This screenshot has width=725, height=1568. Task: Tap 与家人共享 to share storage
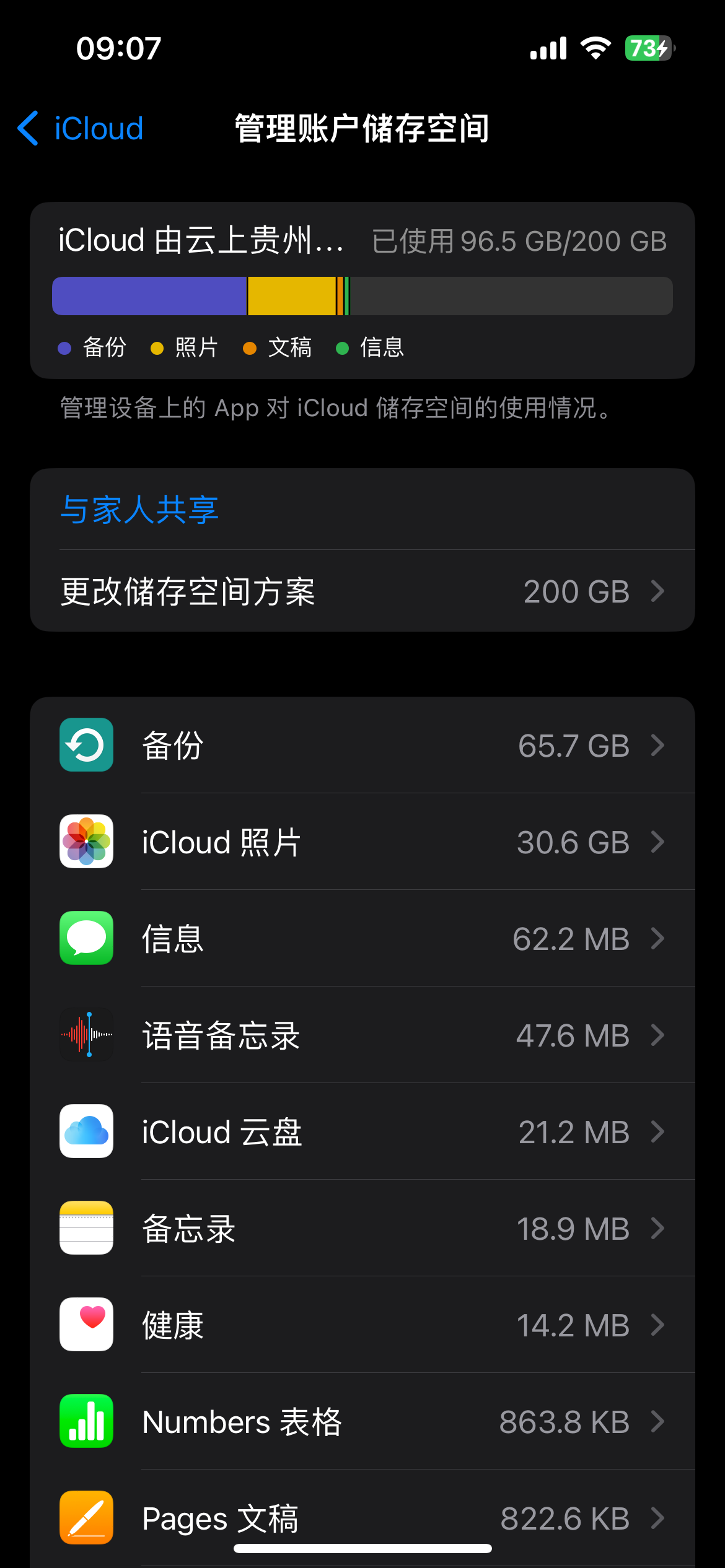click(x=139, y=510)
